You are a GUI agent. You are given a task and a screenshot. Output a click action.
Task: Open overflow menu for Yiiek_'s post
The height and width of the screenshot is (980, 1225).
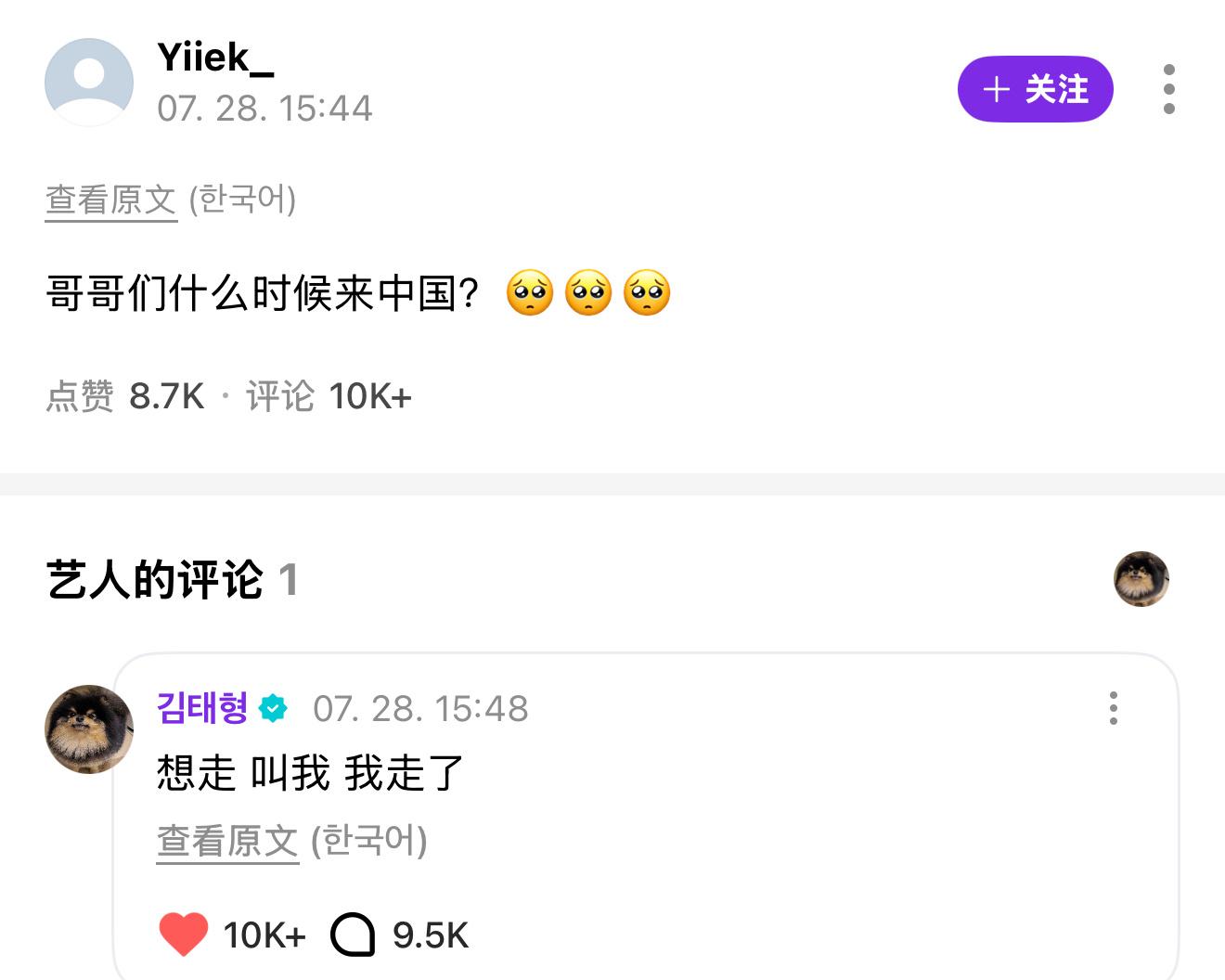click(1168, 89)
